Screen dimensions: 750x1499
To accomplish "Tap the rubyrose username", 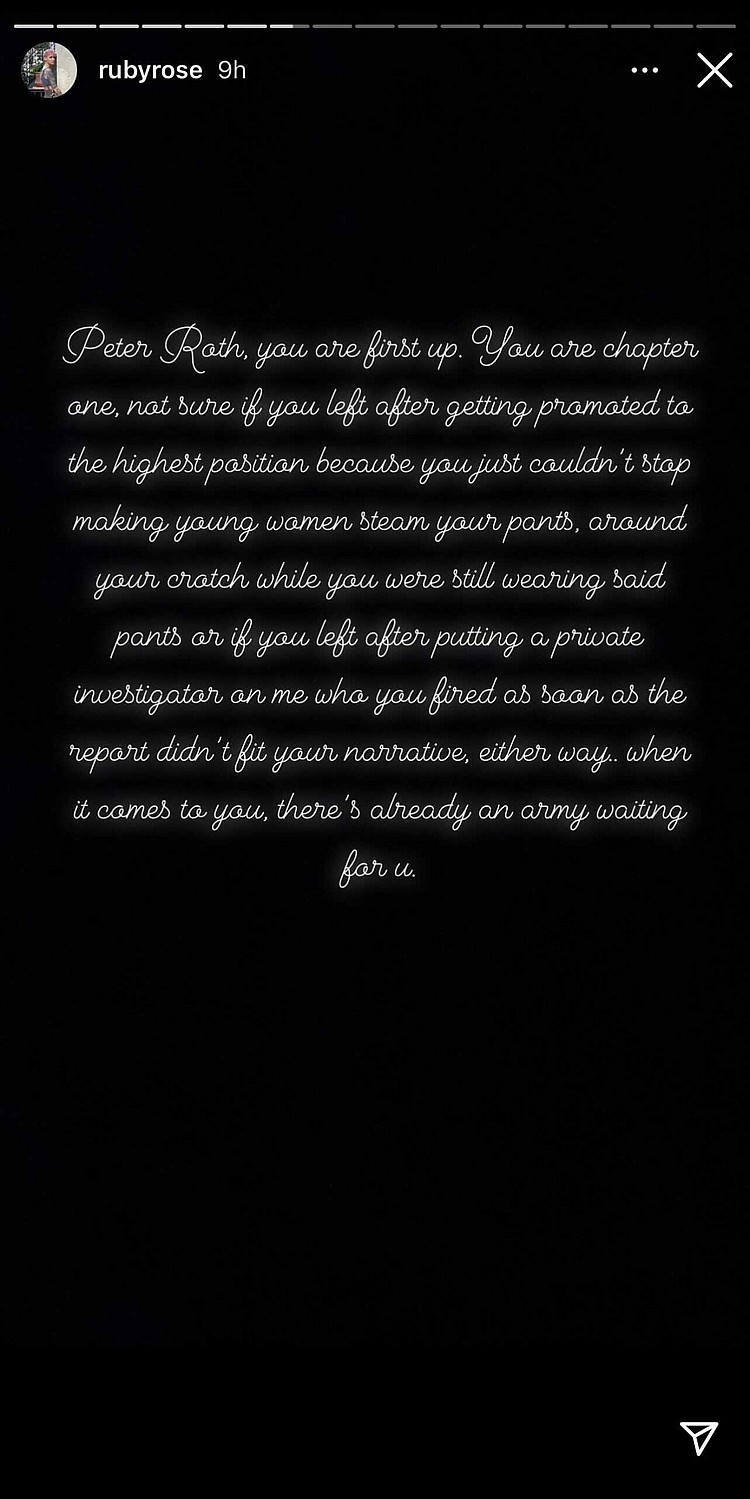I will click(x=150, y=70).
